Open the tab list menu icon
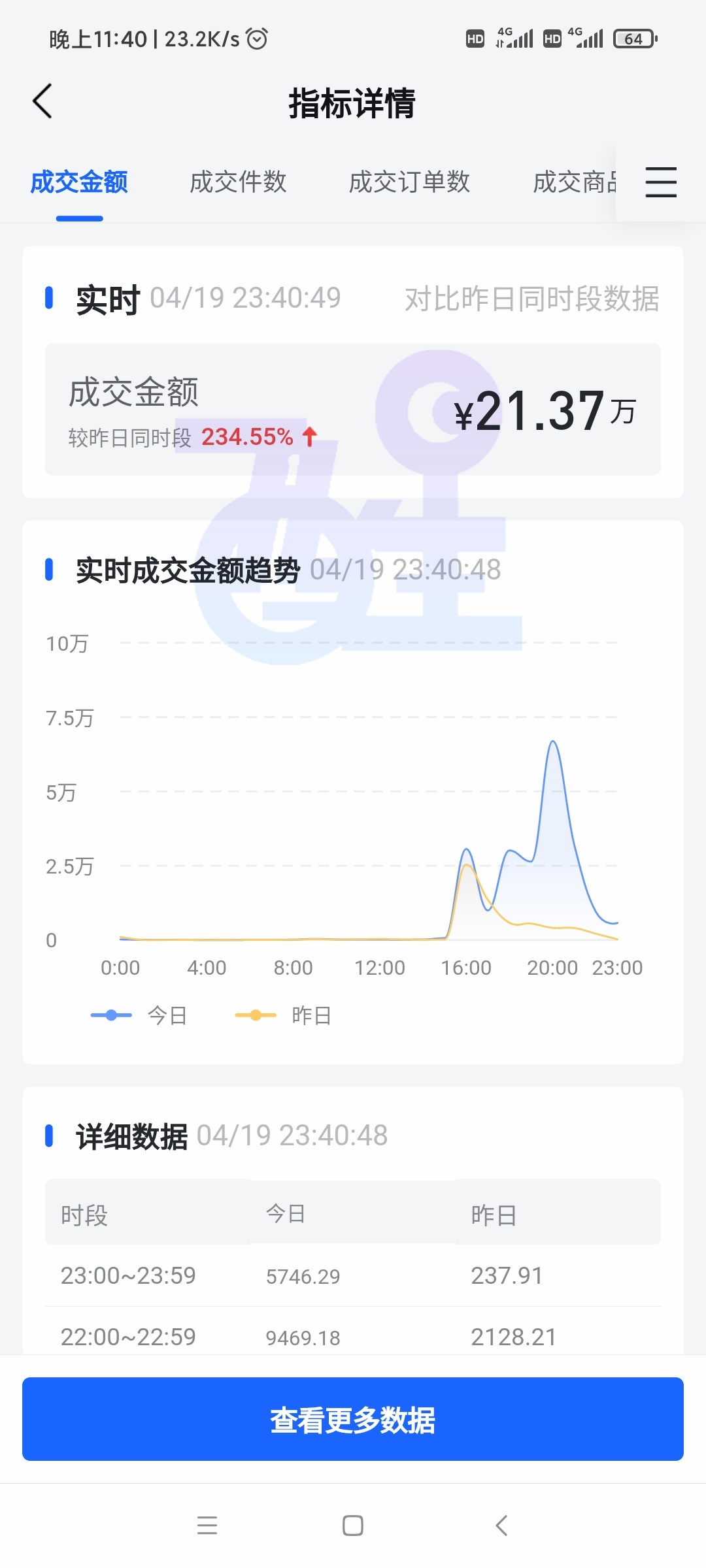 pos(661,182)
